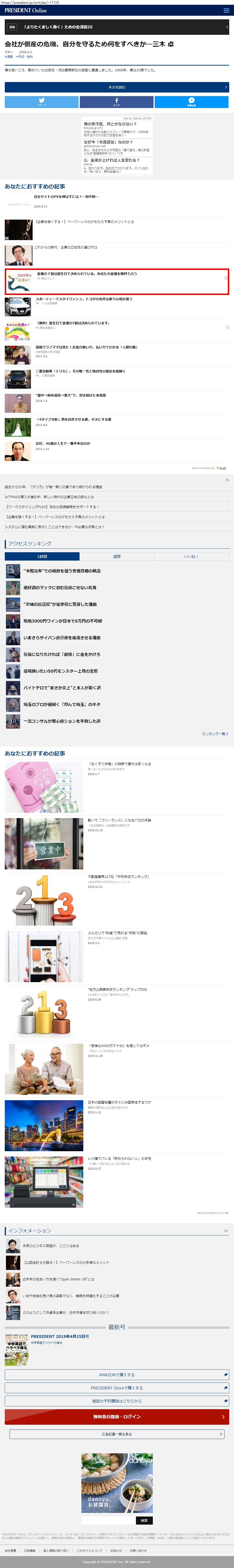Share the article on Twitter

[x=41, y=102]
